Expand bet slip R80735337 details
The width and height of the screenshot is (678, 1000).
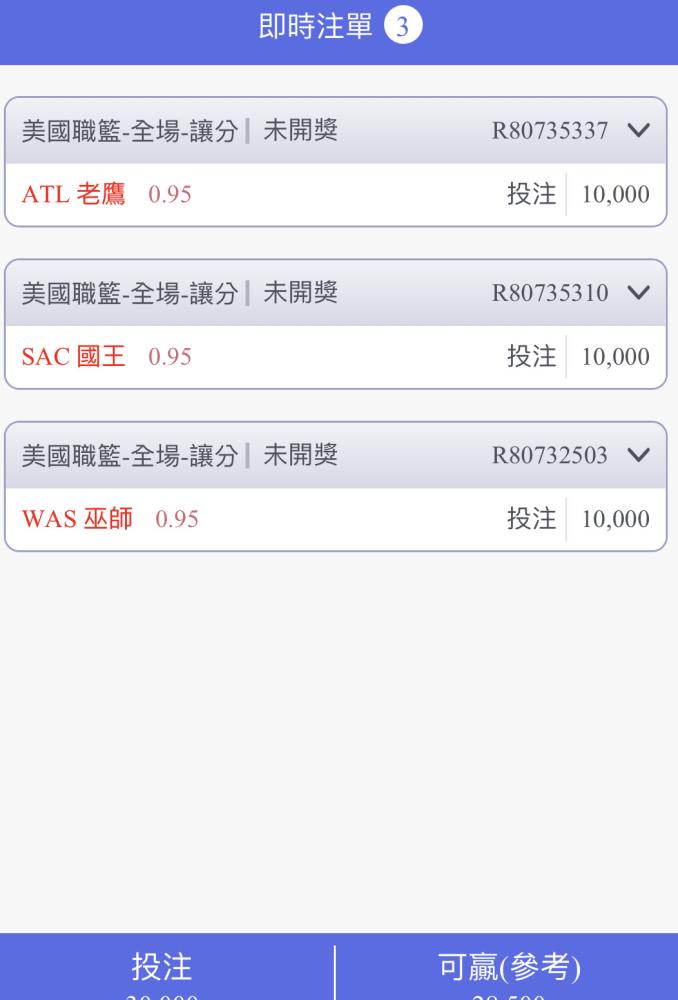[639, 132]
